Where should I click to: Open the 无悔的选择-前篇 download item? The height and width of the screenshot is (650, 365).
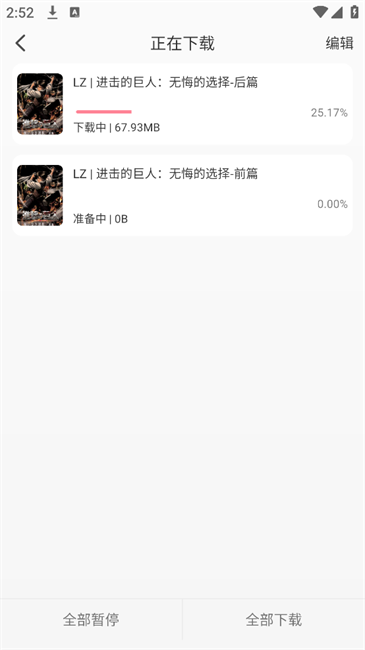(x=182, y=195)
